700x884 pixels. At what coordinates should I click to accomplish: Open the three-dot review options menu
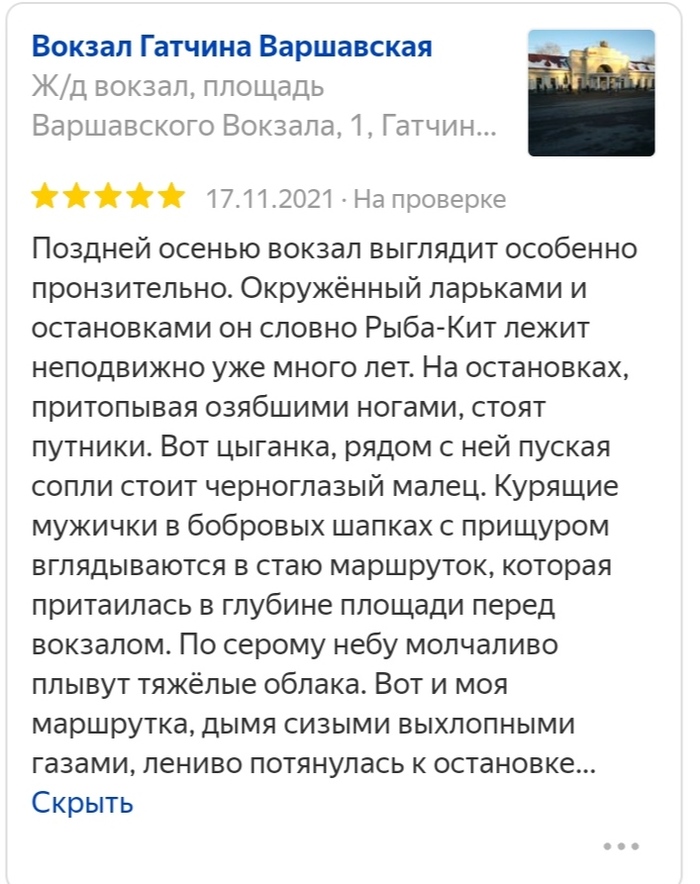click(620, 846)
